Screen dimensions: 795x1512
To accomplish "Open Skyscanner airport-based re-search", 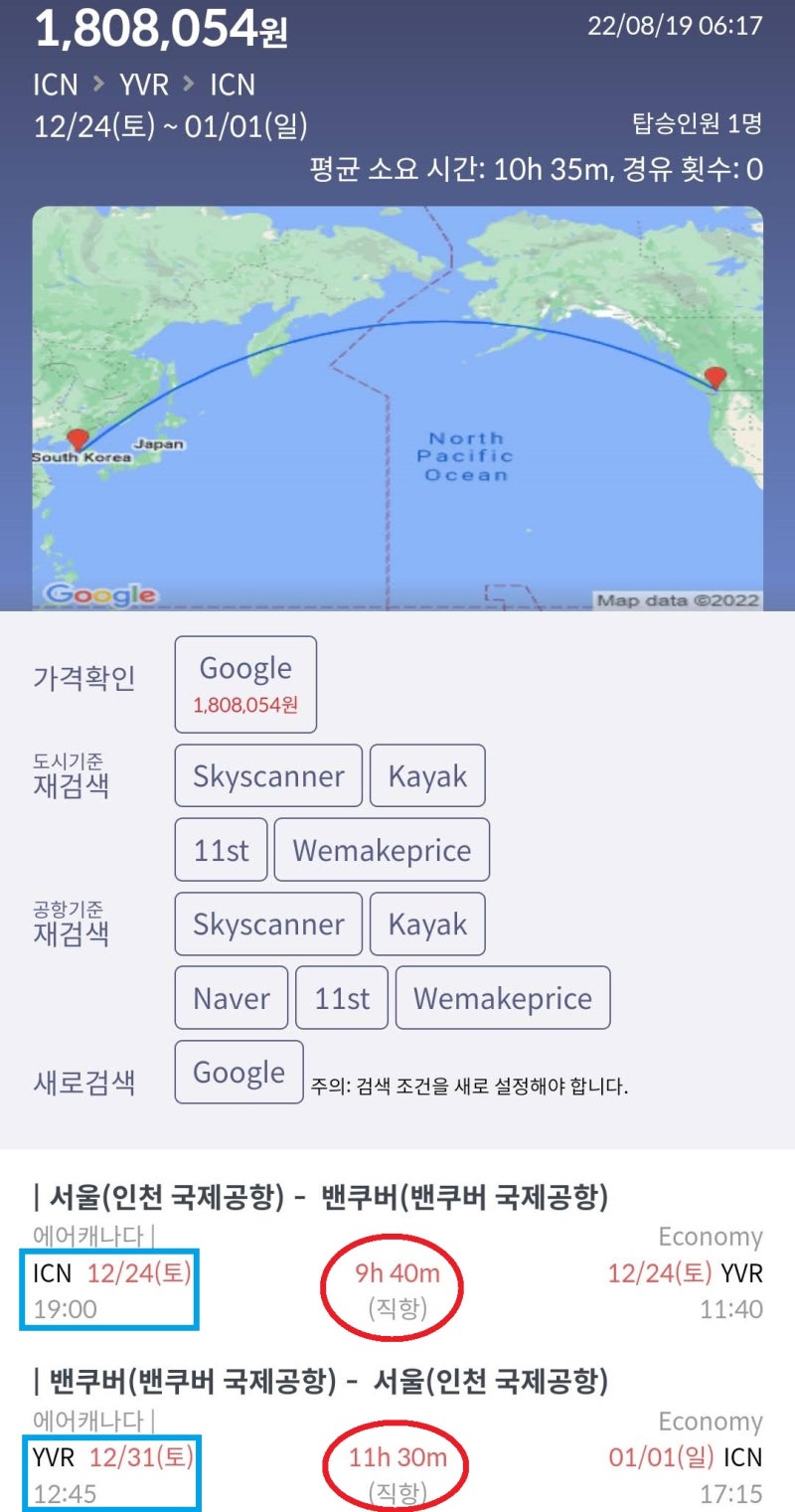I will [266, 924].
